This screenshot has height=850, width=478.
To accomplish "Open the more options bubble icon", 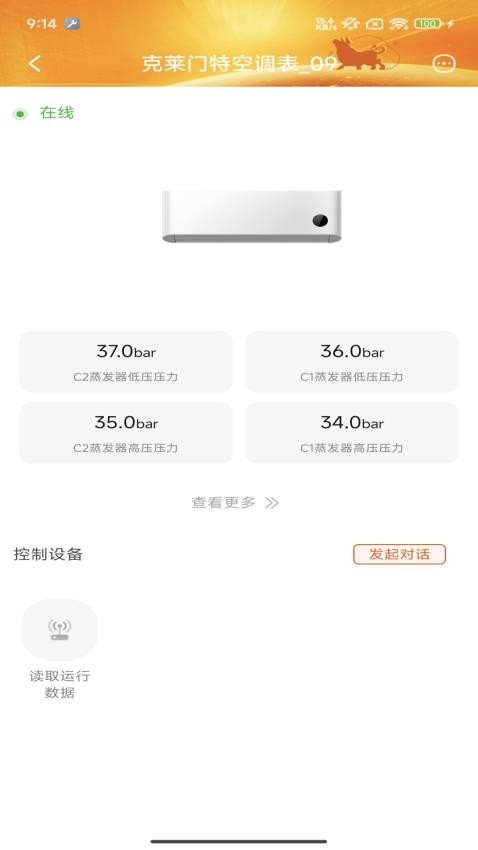I will click(x=444, y=63).
